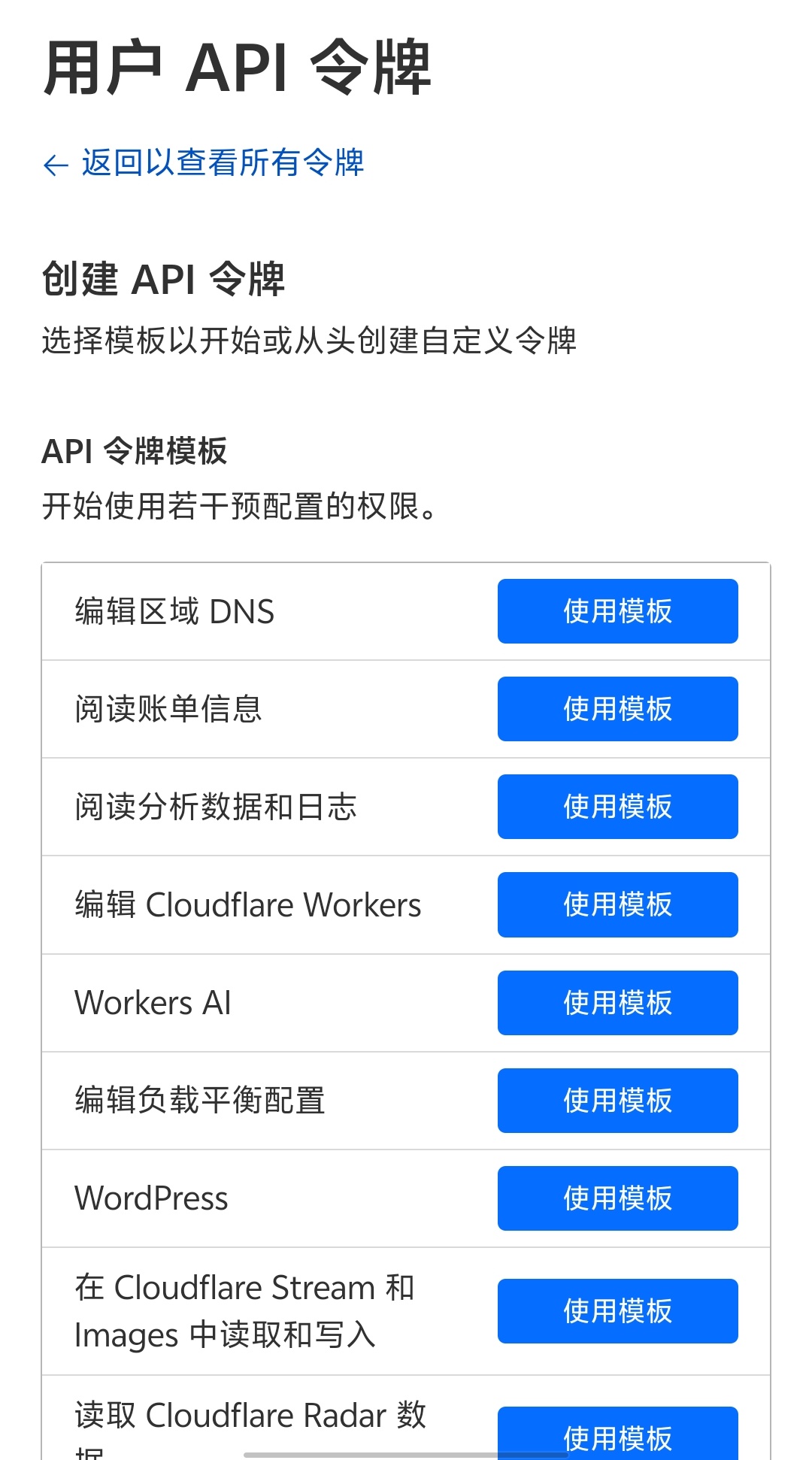Image resolution: width=812 pixels, height=1460 pixels.
Task: 点击“编辑区域 DNS”的使用模板按钮
Action: tap(617, 611)
